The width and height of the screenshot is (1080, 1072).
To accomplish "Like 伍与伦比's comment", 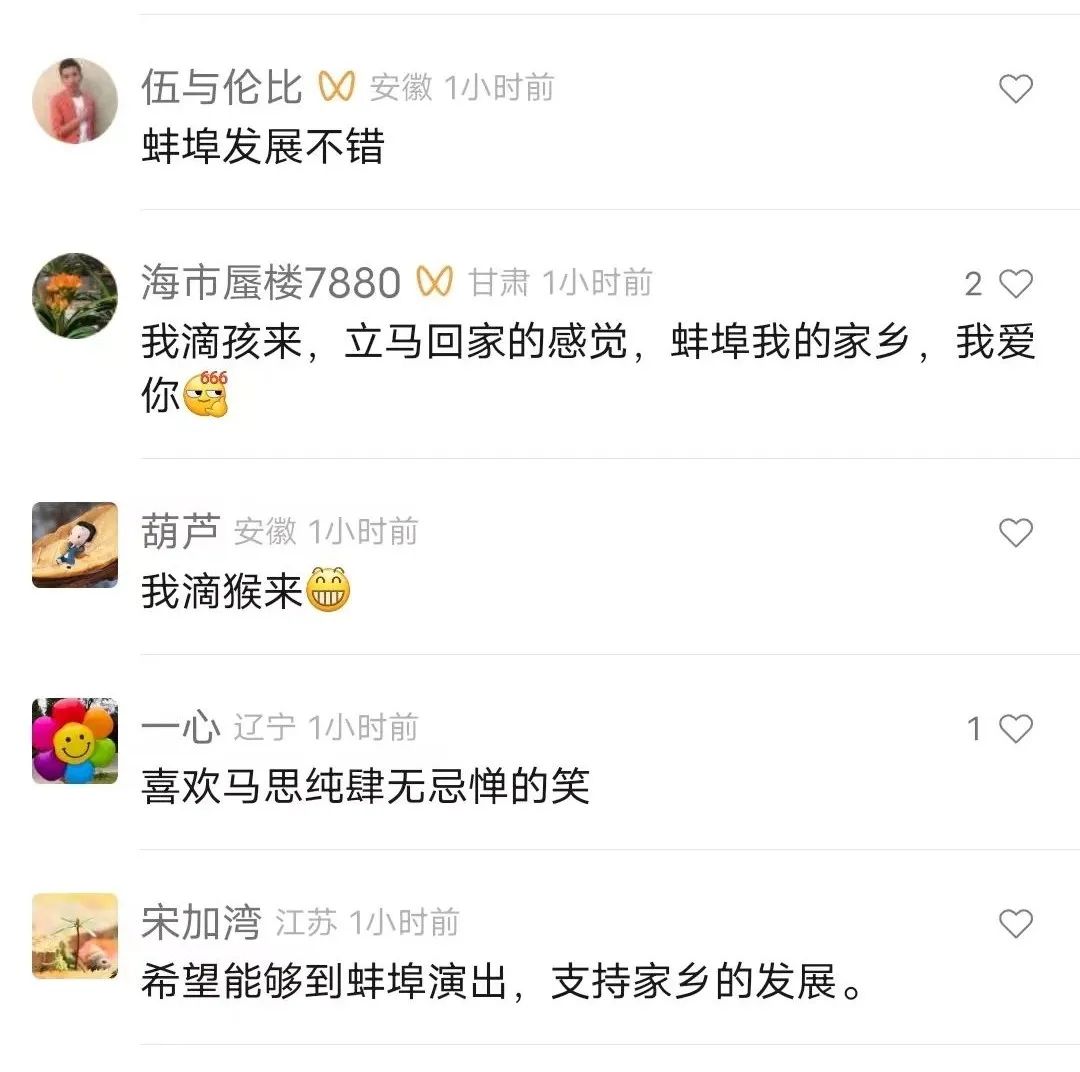I will (x=1015, y=90).
